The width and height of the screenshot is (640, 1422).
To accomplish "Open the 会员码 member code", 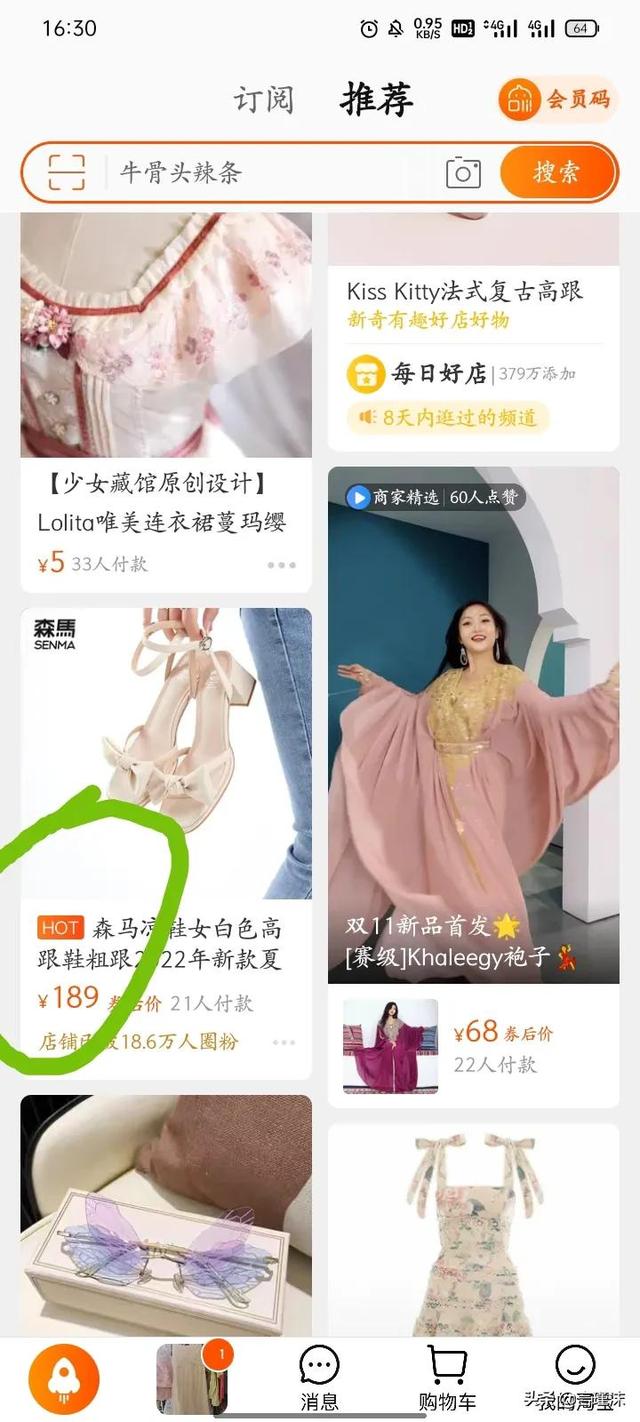I will click(x=558, y=100).
